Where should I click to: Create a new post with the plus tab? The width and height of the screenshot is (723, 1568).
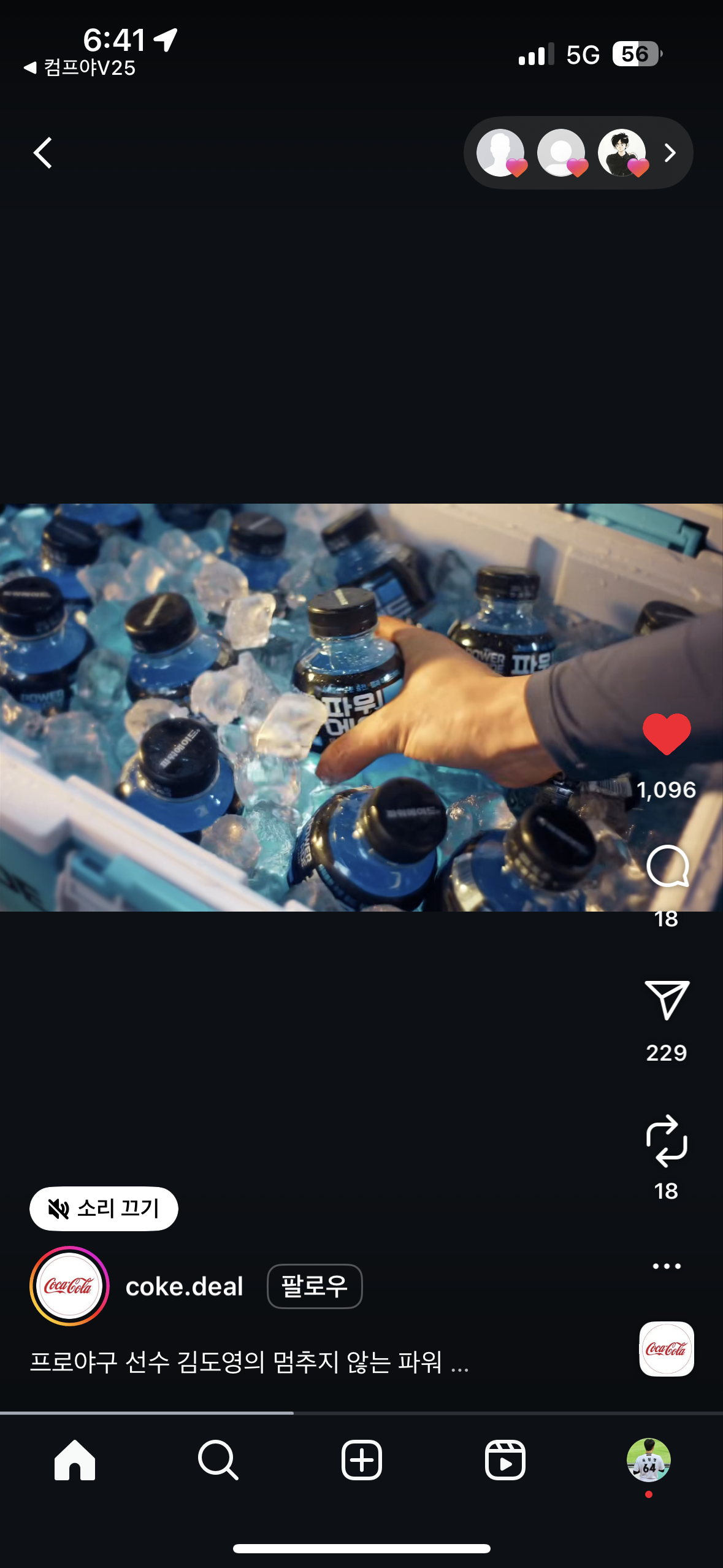click(361, 1460)
